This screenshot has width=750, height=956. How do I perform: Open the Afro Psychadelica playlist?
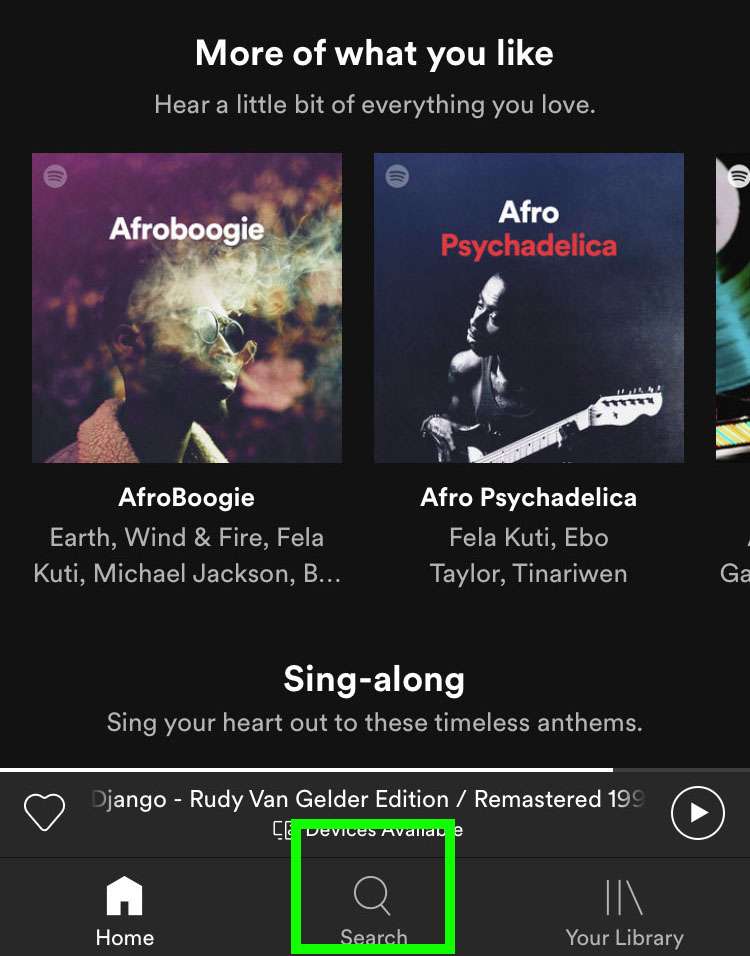pyautogui.click(x=529, y=308)
